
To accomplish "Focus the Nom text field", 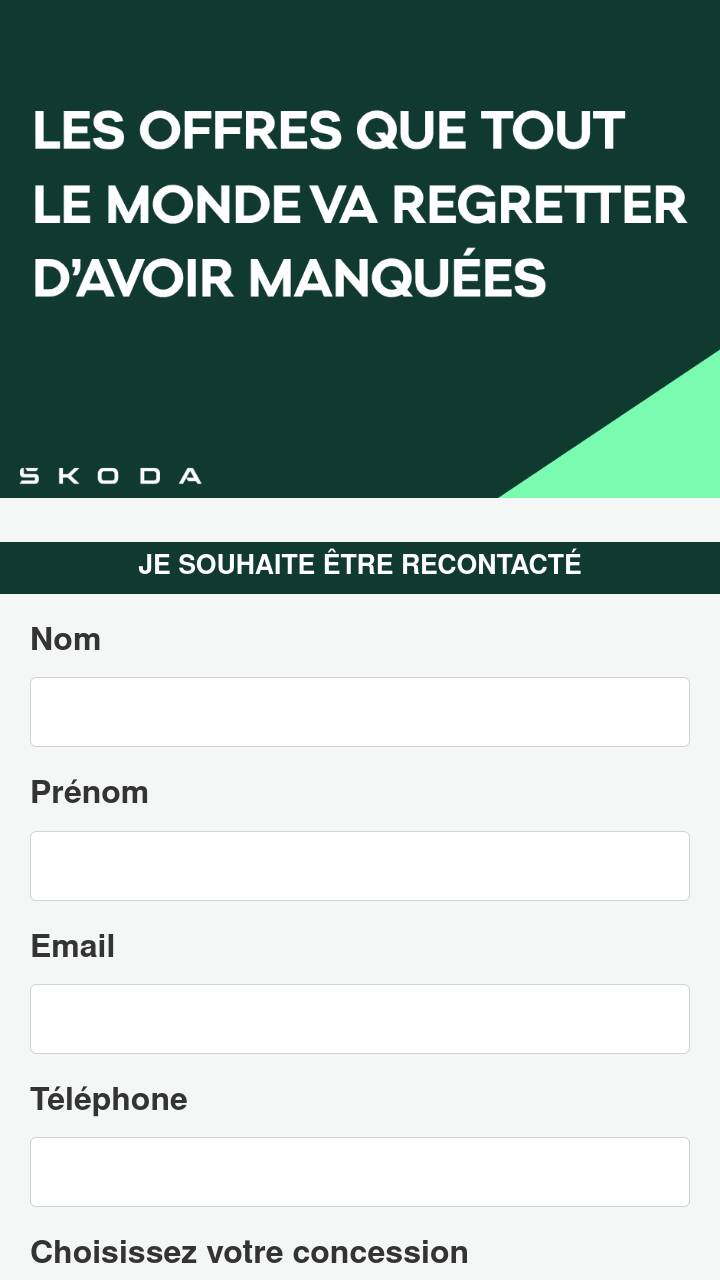I will (x=360, y=712).
